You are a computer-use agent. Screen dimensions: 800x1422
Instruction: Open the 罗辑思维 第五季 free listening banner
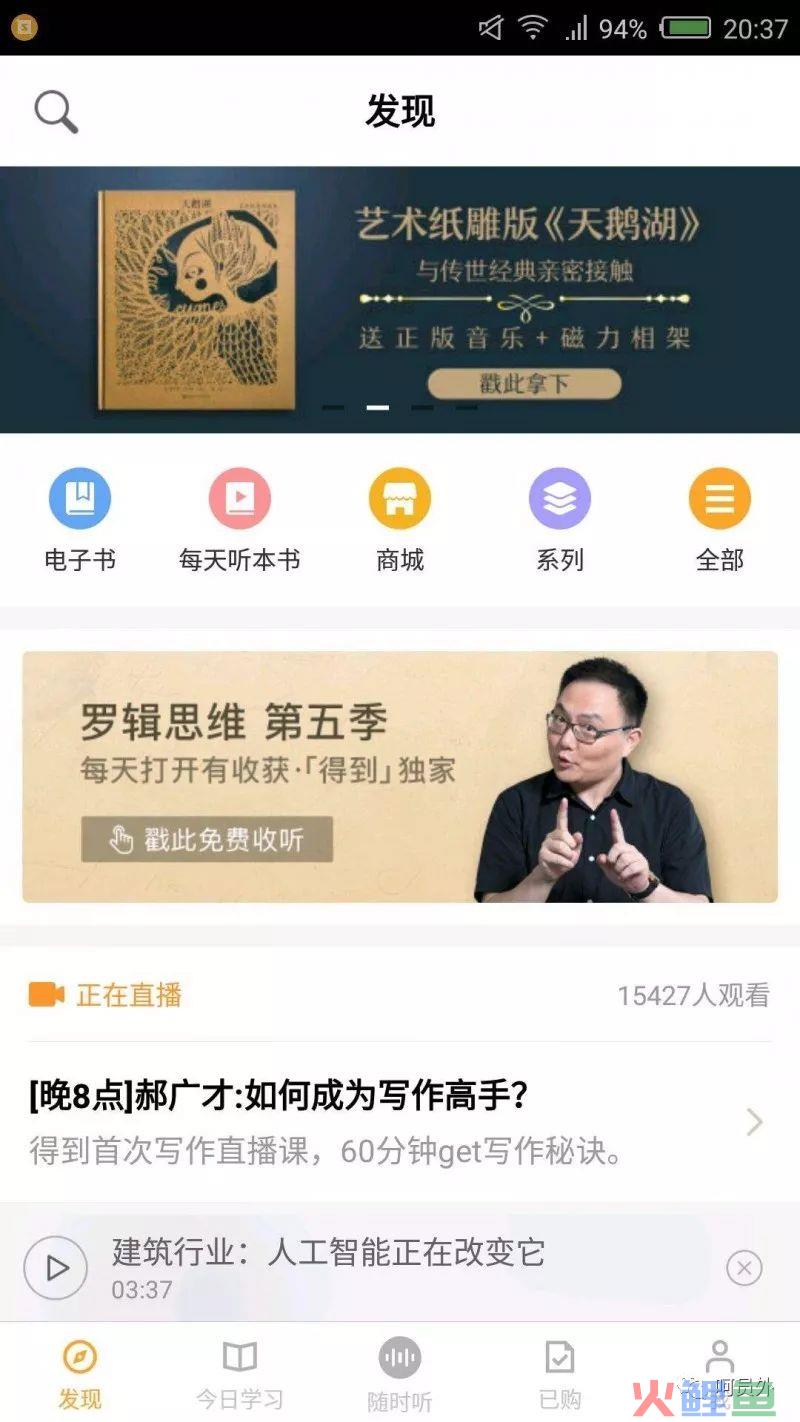click(400, 777)
